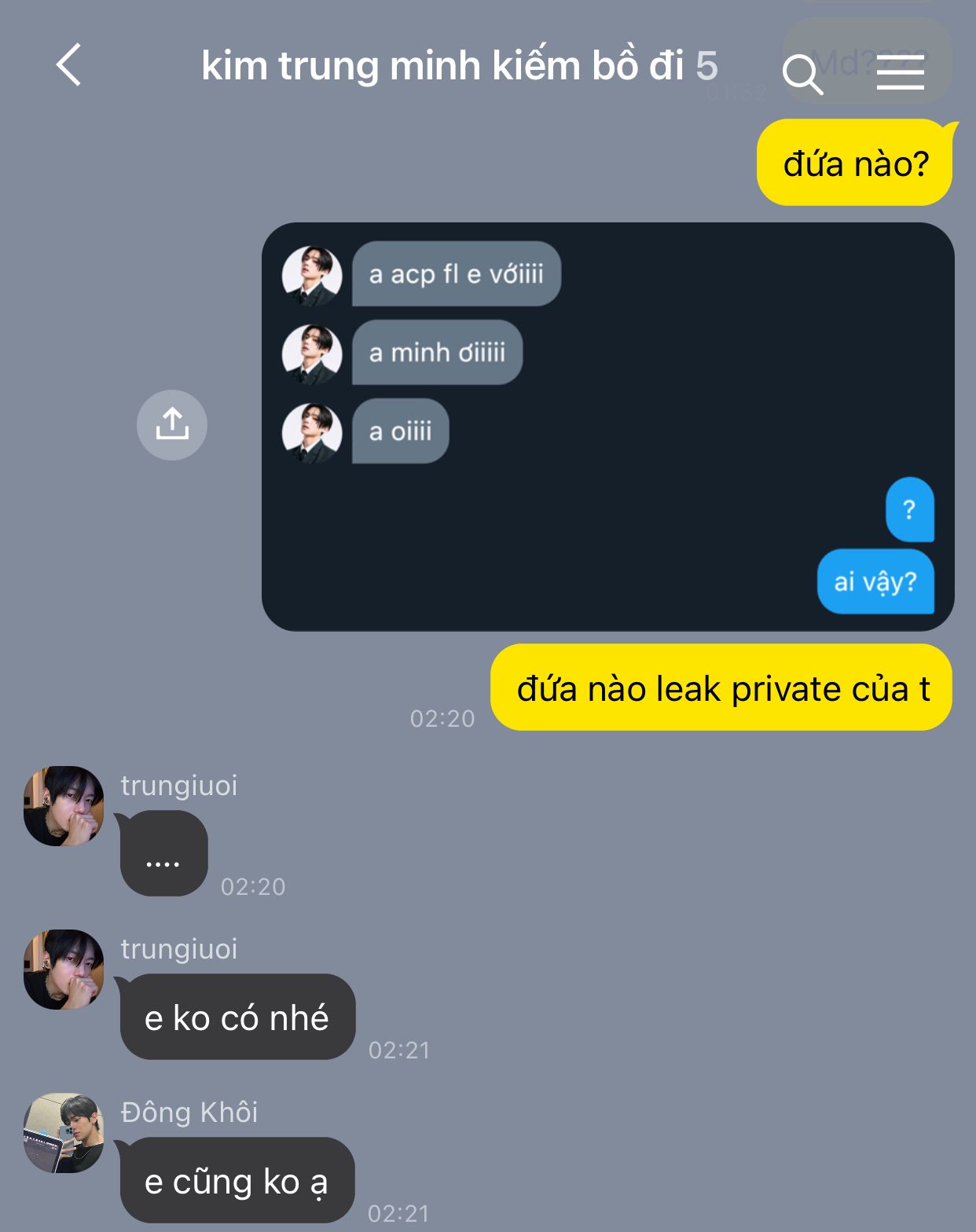
Task: Go back from the group chat
Action: (69, 65)
